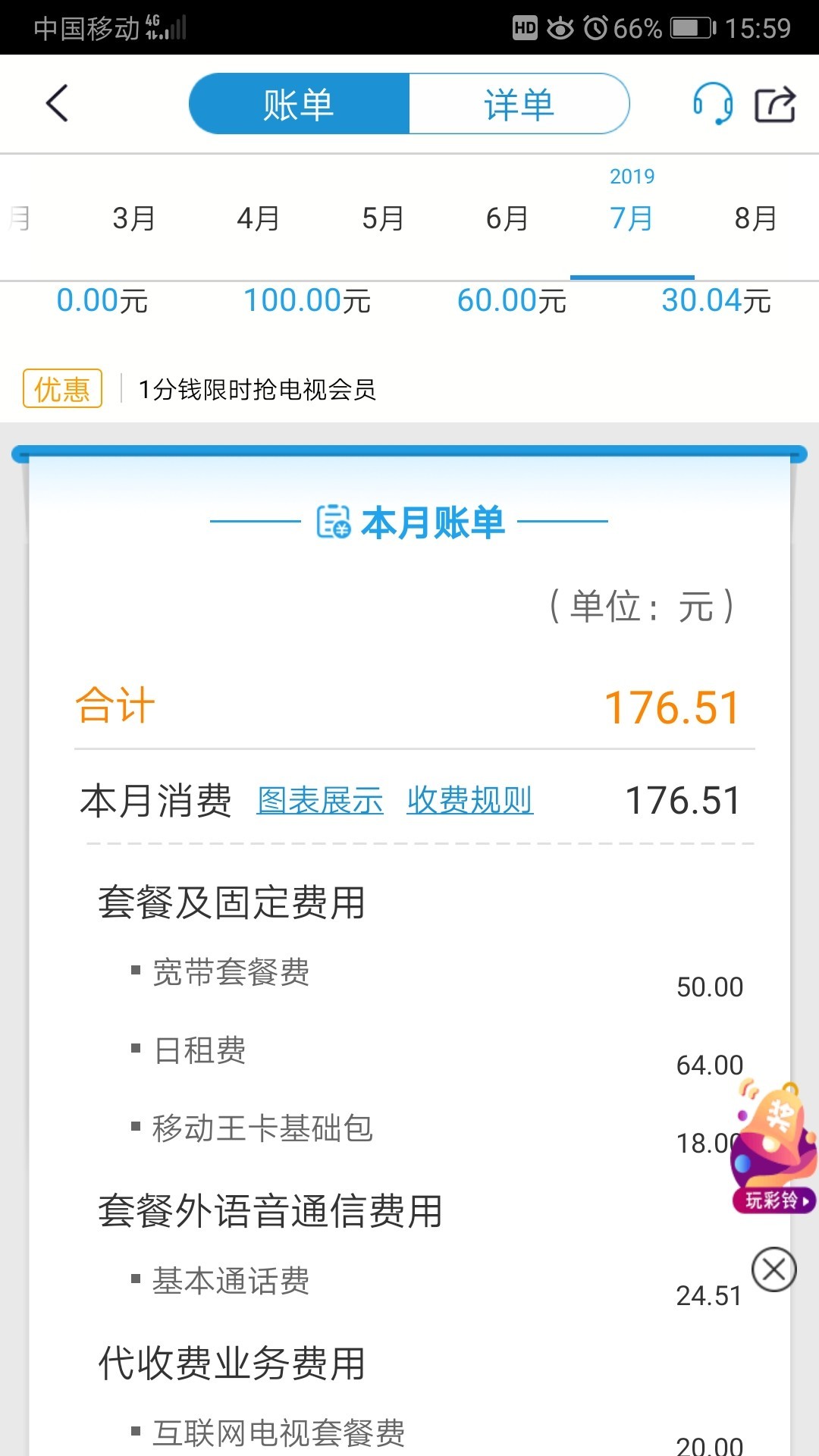Image resolution: width=819 pixels, height=1456 pixels.
Task: Open the 玩彩铃 floating promo
Action: click(x=773, y=1147)
